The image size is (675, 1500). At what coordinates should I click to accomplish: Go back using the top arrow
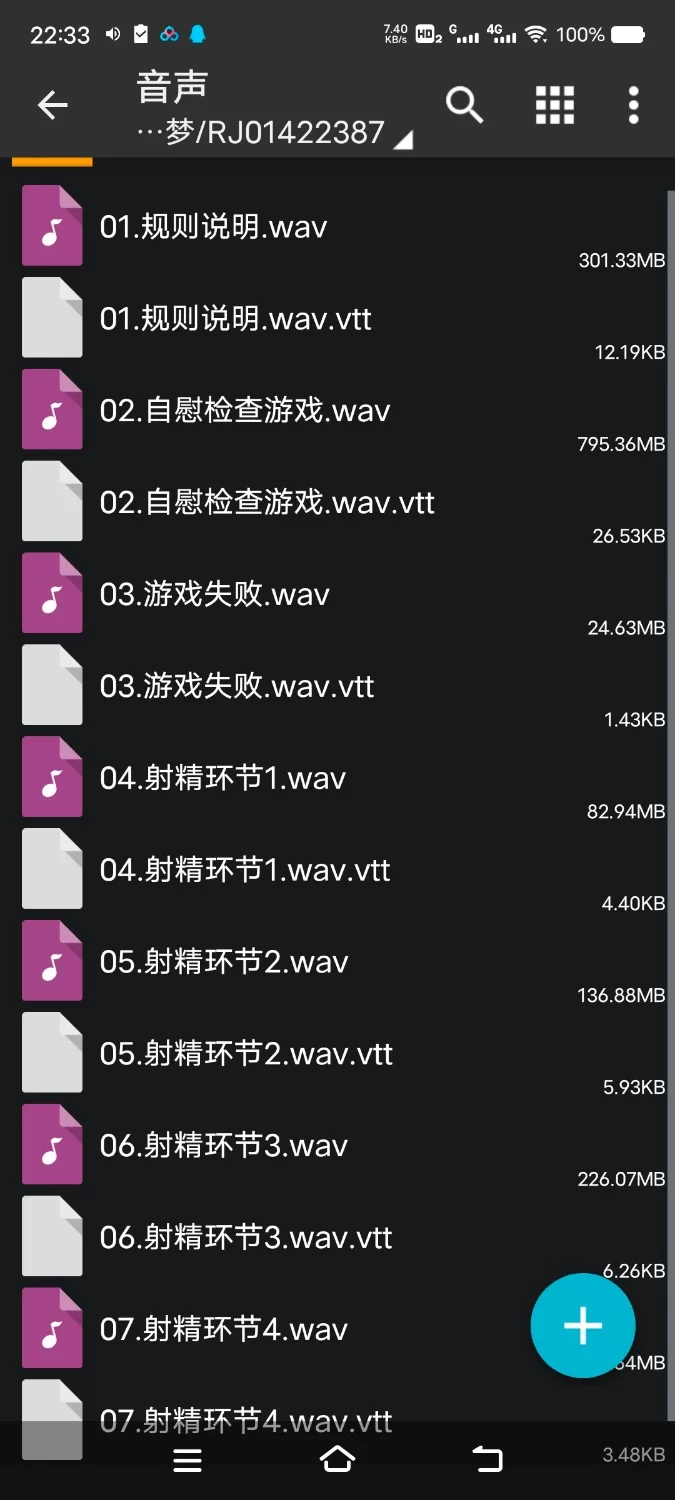(x=52, y=105)
